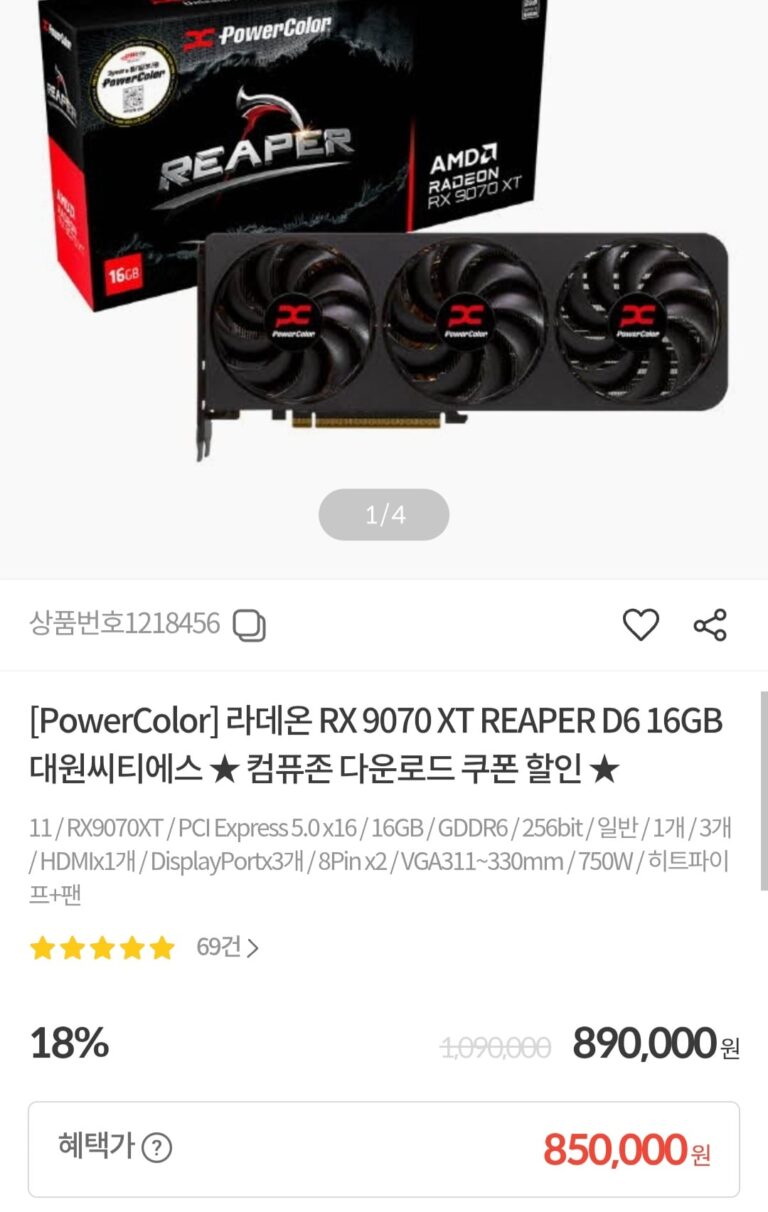Show info about the 혜택가 benefit price

156,1148
